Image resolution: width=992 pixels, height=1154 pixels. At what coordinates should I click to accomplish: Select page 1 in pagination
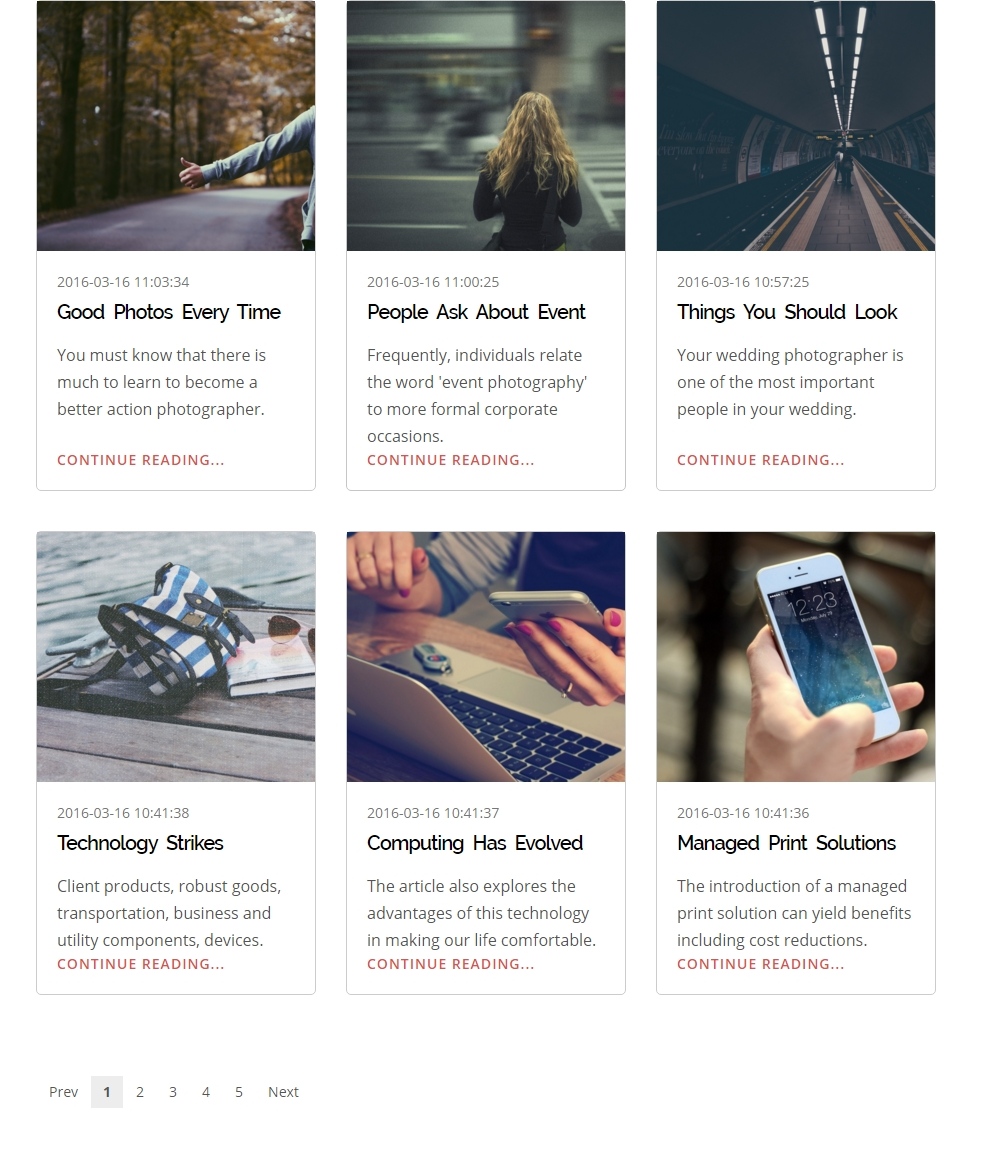107,1092
